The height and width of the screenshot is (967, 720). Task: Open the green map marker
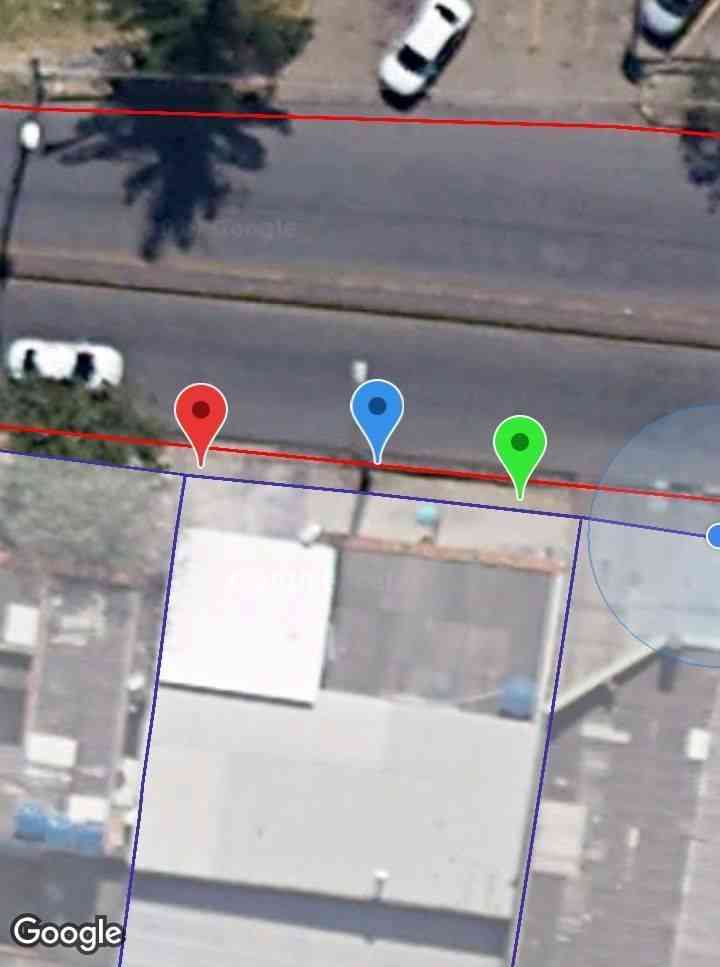coord(520,446)
